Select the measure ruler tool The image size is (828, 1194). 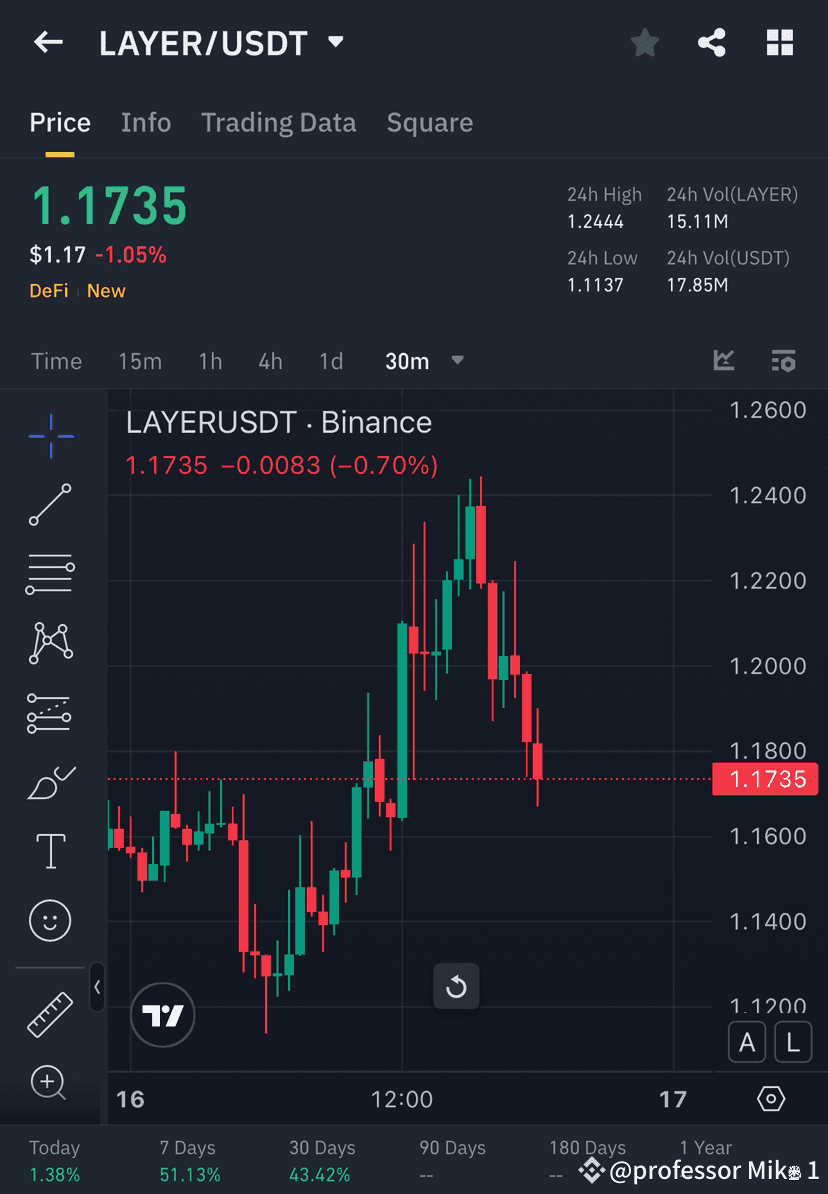50,1013
